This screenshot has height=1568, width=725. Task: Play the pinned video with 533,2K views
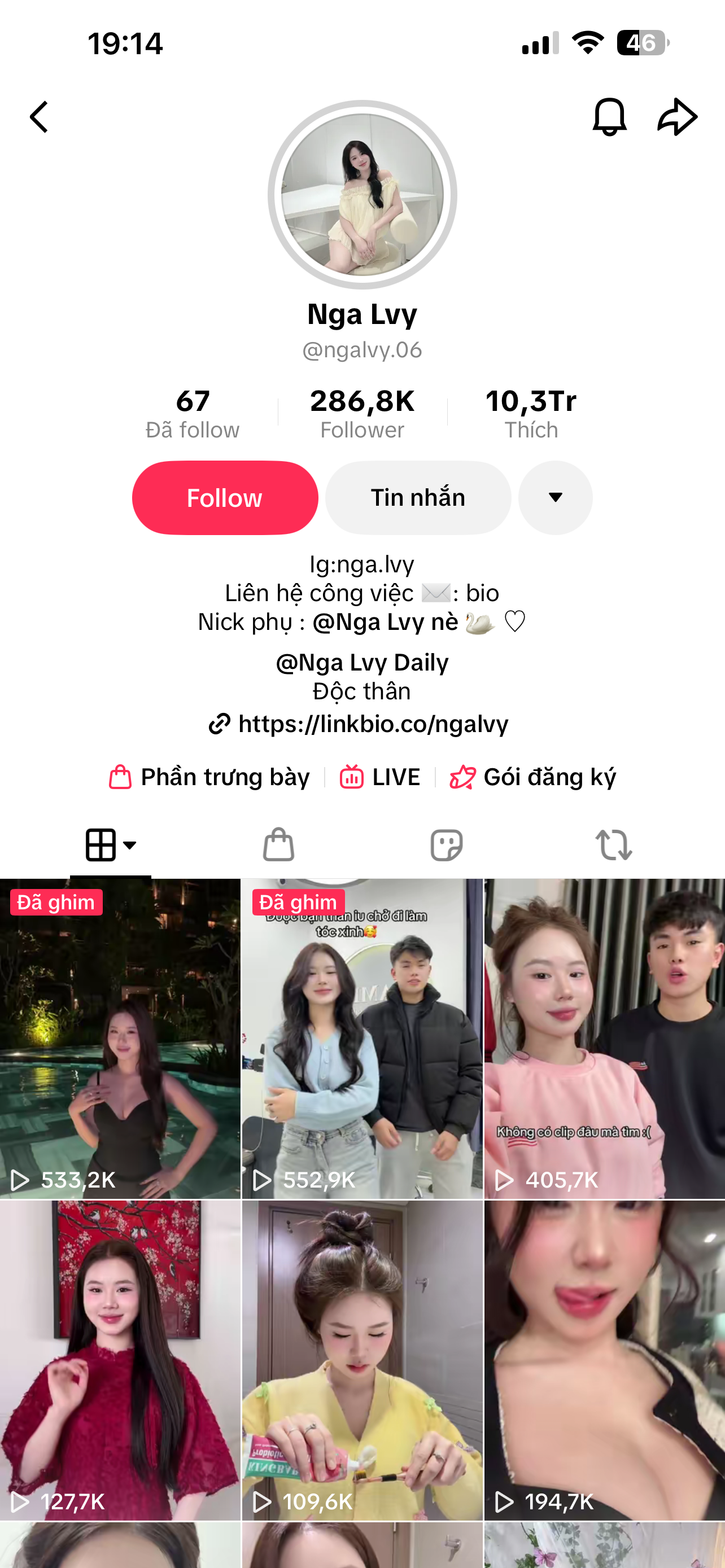click(120, 1038)
